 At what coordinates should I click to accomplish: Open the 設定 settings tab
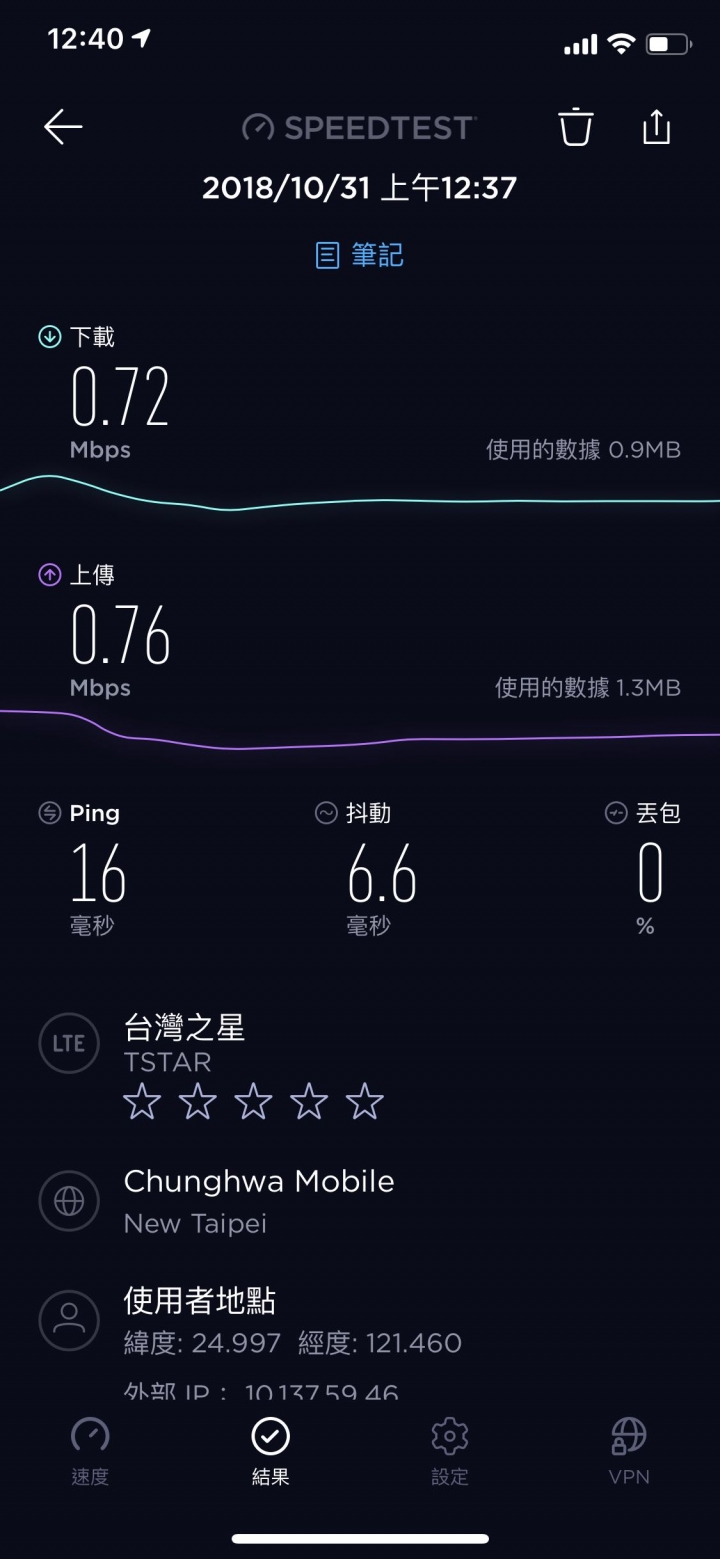(450, 1451)
